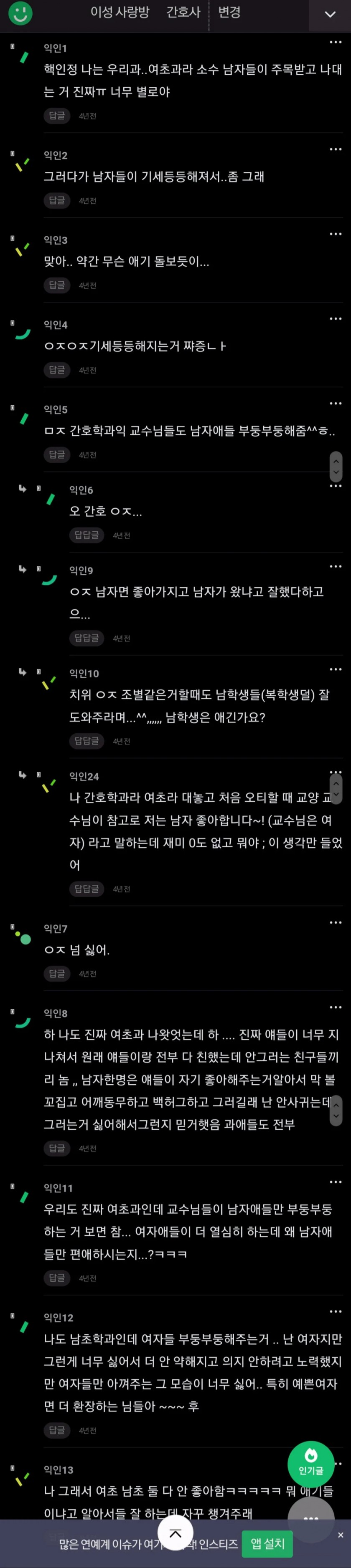The width and height of the screenshot is (351, 1568).
Task: Reply to 익인5's comment with 답글
Action: [57, 454]
